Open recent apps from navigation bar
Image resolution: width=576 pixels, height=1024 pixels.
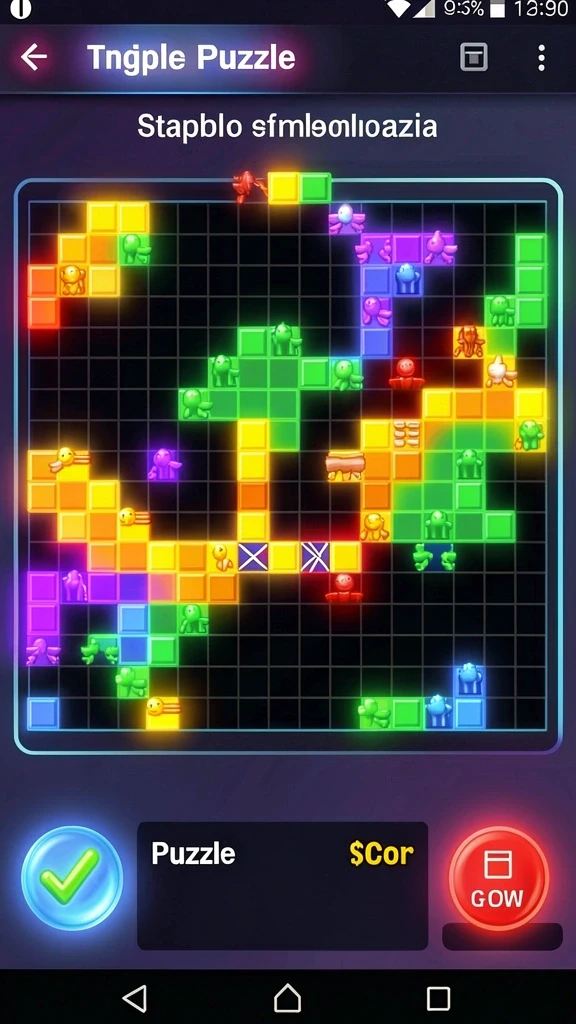(438, 998)
